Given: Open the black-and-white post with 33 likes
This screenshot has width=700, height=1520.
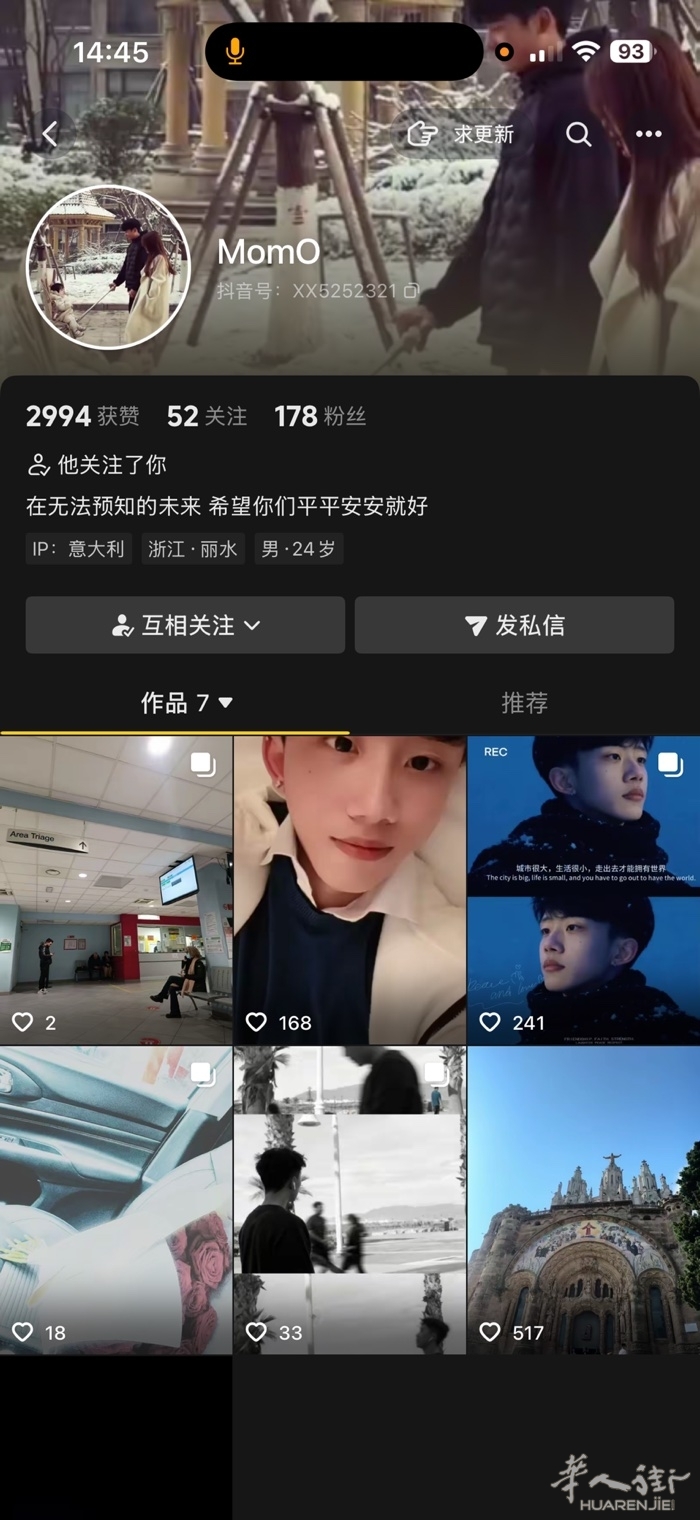Looking at the screenshot, I should coord(349,1200).
